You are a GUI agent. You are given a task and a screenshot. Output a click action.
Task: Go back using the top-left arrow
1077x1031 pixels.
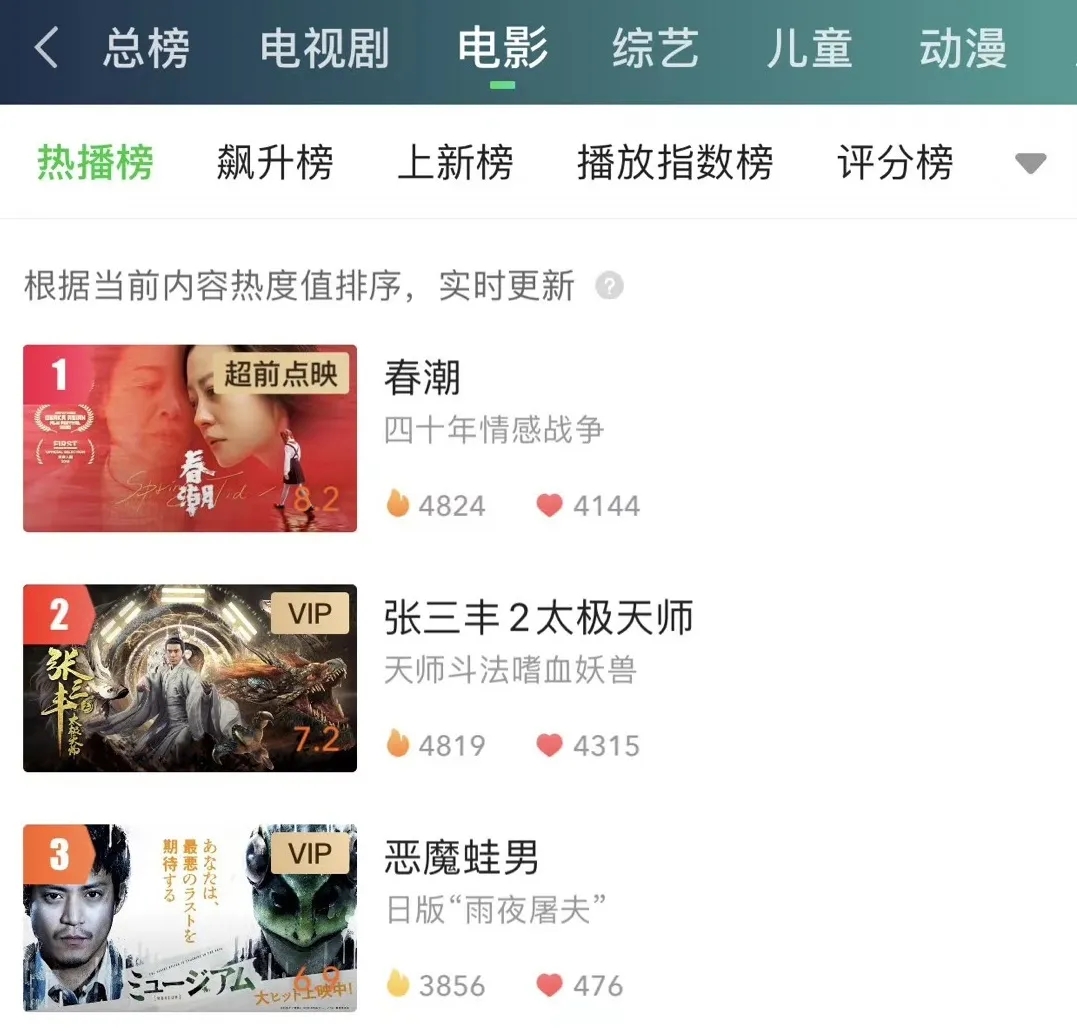tap(46, 49)
